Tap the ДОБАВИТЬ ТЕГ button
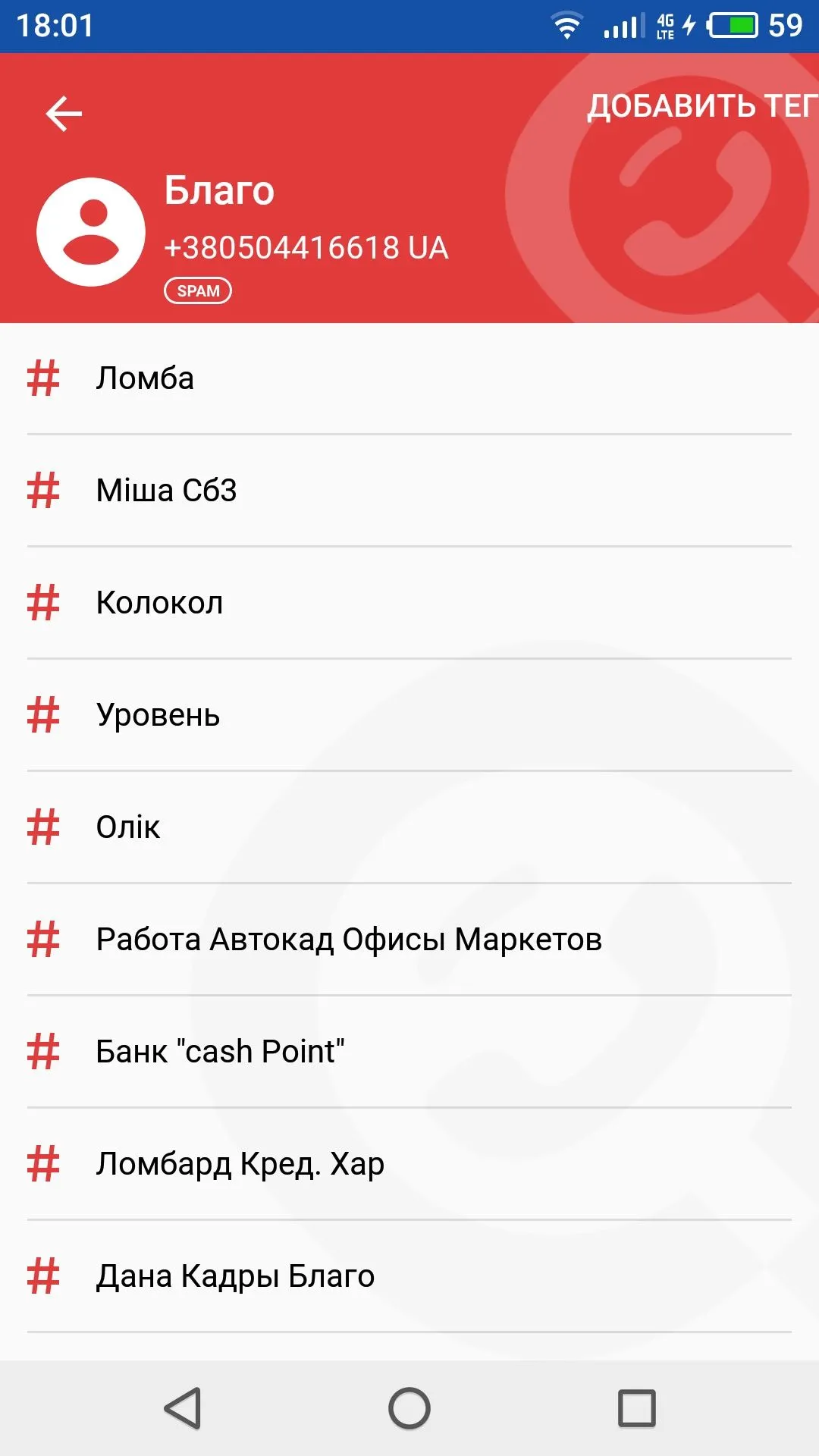Viewport: 819px width, 1456px height. coord(701,106)
